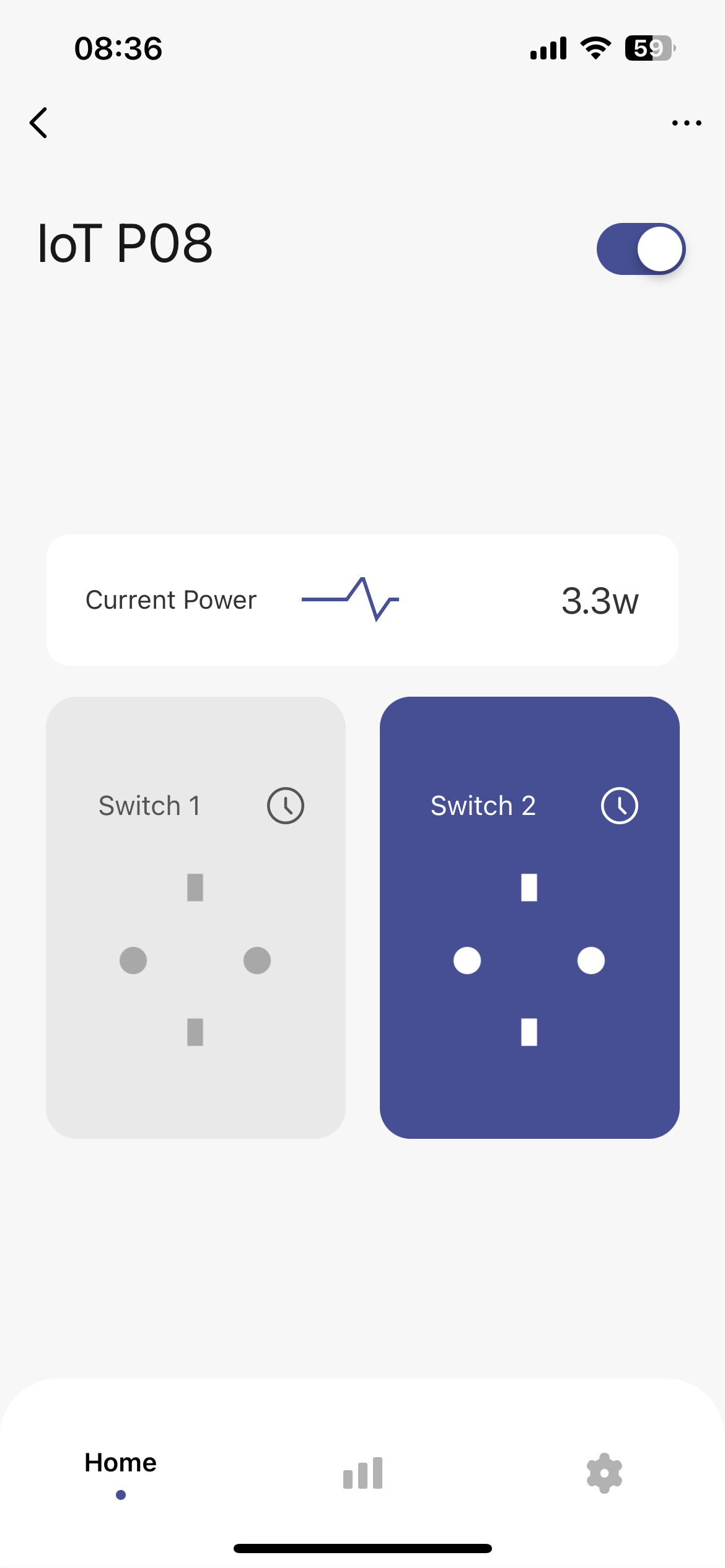
Task: Open the statistics bar chart tab
Action: point(362,1473)
